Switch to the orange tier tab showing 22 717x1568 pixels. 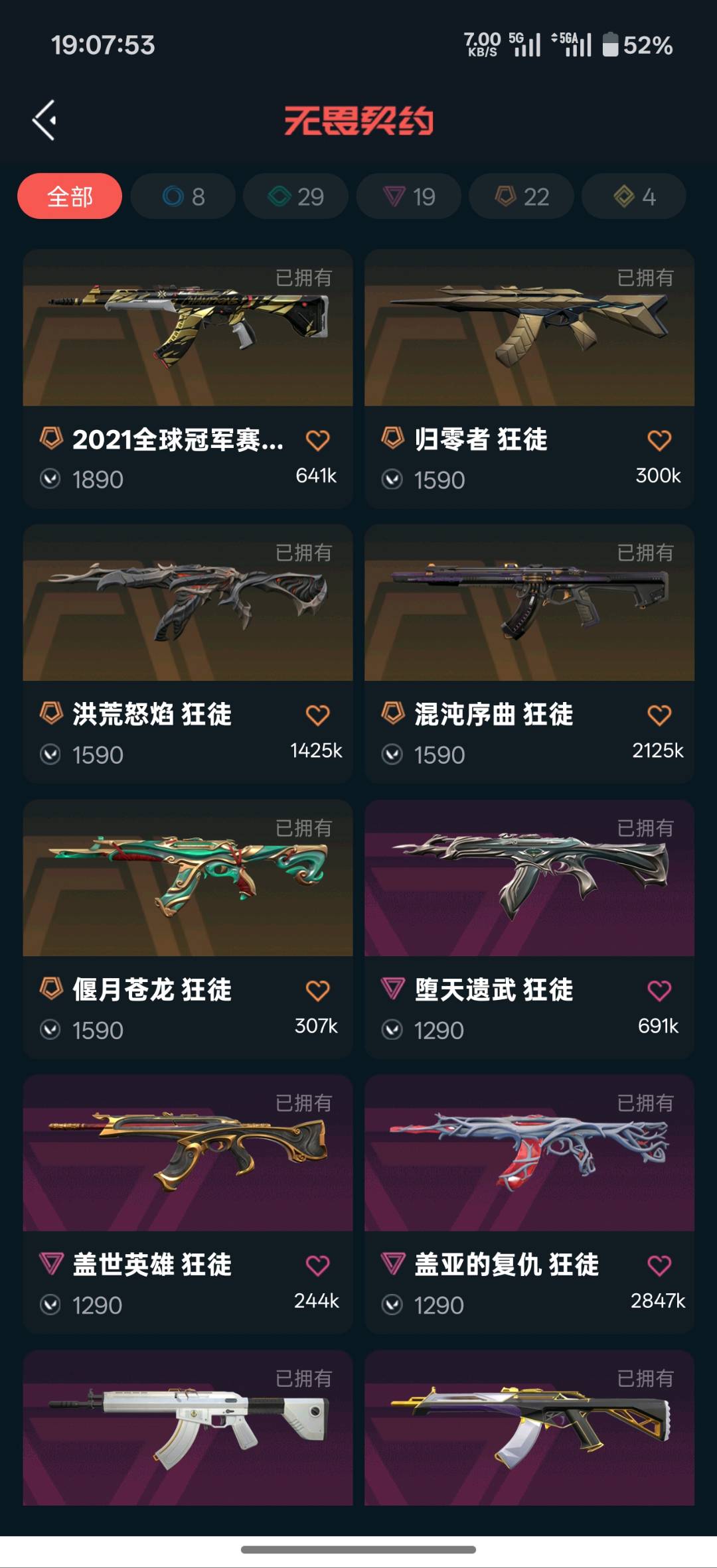point(522,196)
